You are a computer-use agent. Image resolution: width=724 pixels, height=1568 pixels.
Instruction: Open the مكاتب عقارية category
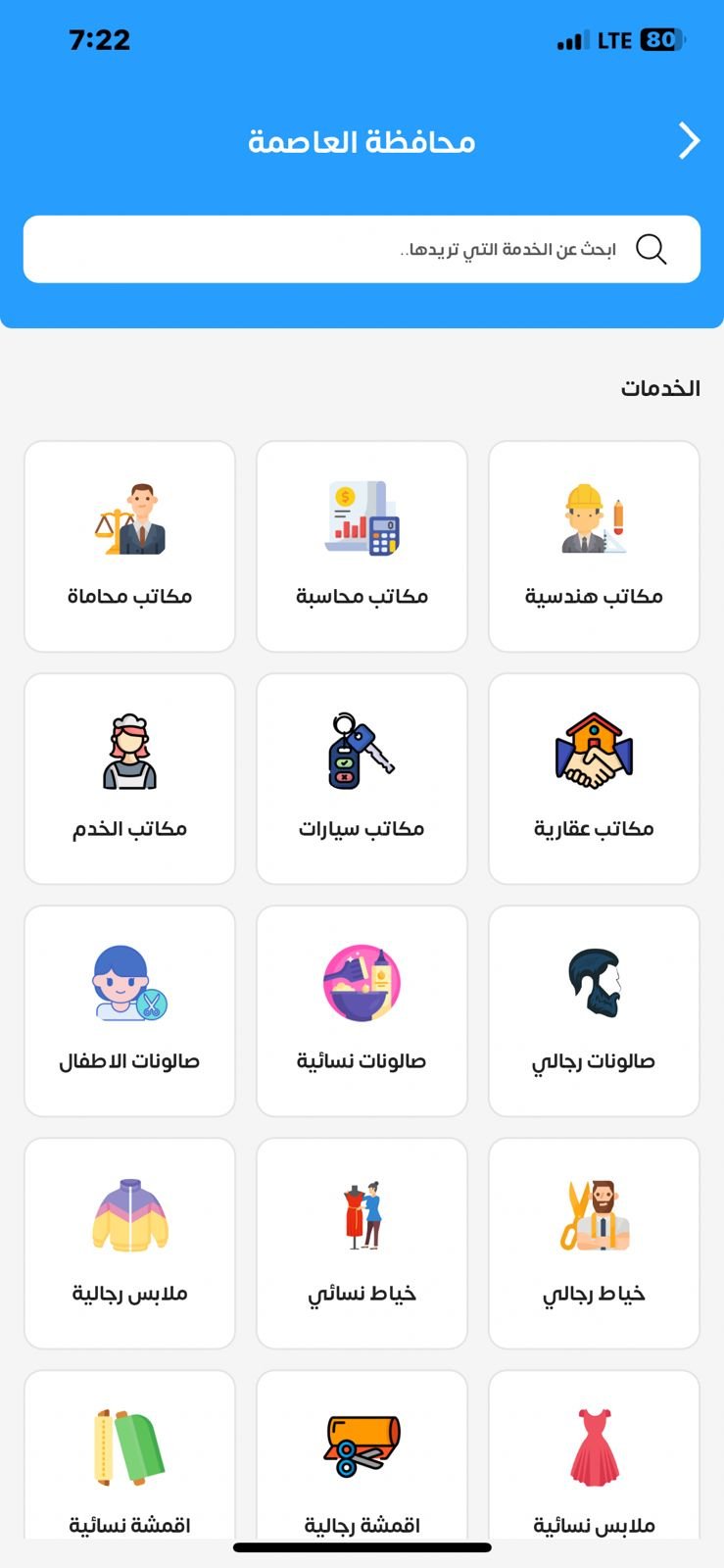click(x=594, y=778)
